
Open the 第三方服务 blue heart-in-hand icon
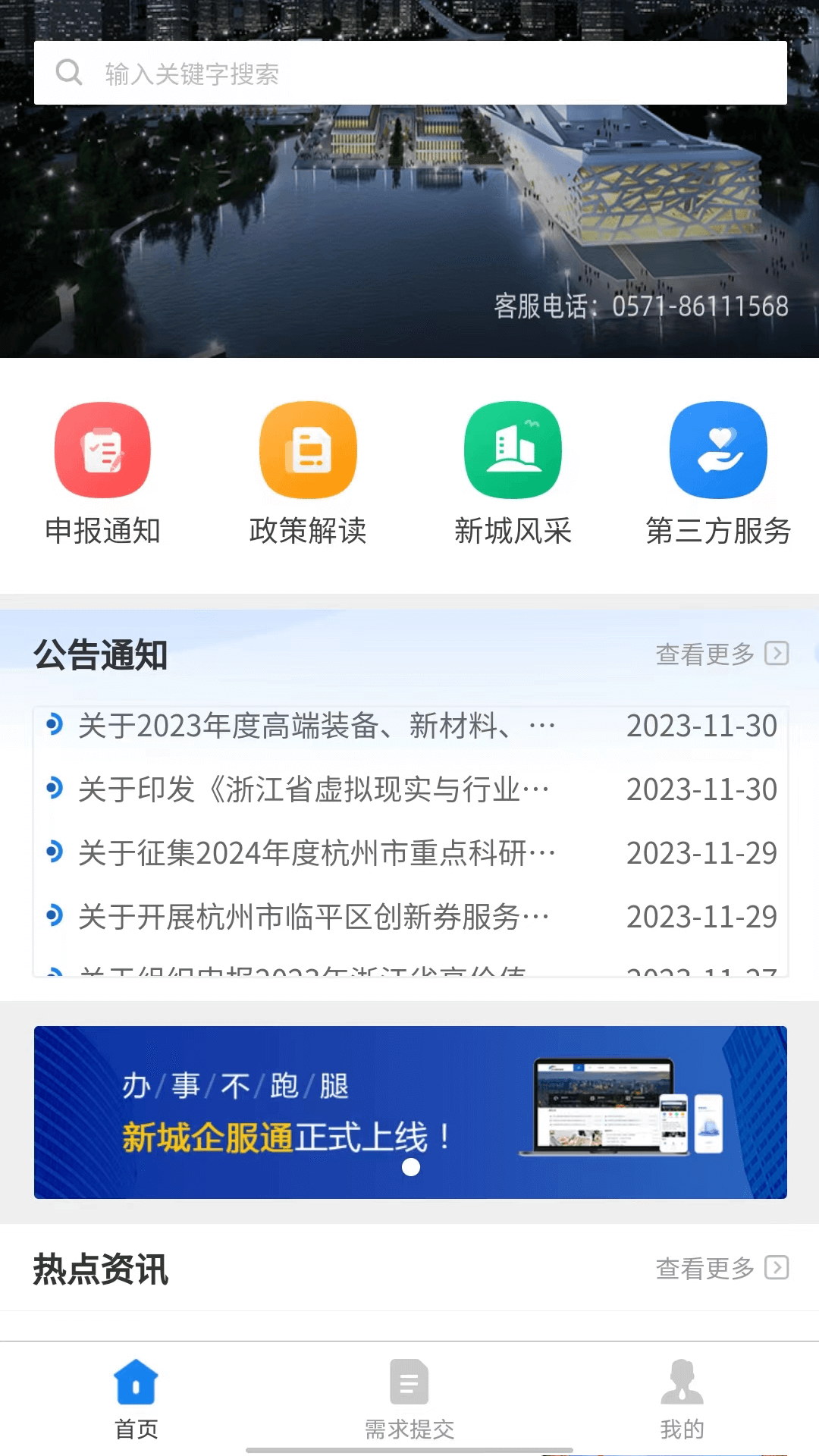coord(718,449)
